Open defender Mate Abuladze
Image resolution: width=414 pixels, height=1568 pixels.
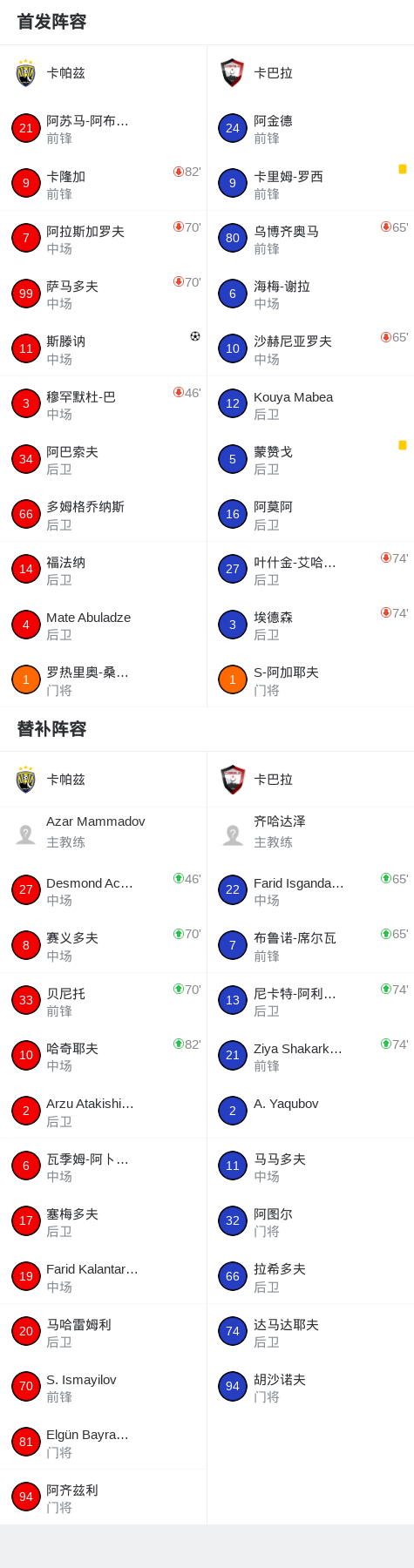point(103,625)
